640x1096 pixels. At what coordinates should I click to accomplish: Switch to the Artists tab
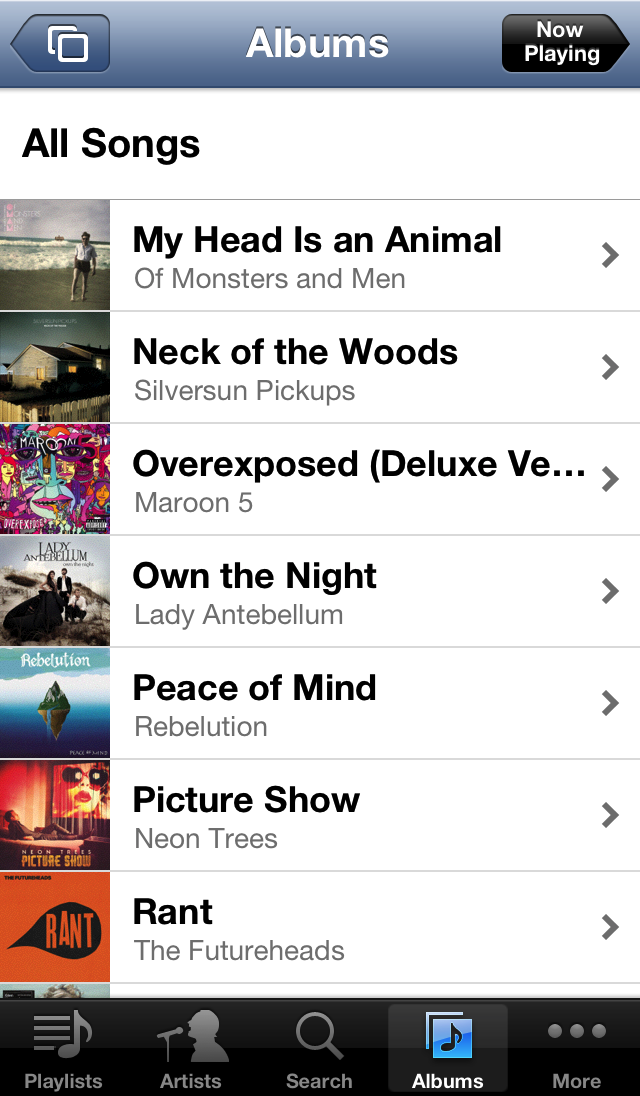191,1050
